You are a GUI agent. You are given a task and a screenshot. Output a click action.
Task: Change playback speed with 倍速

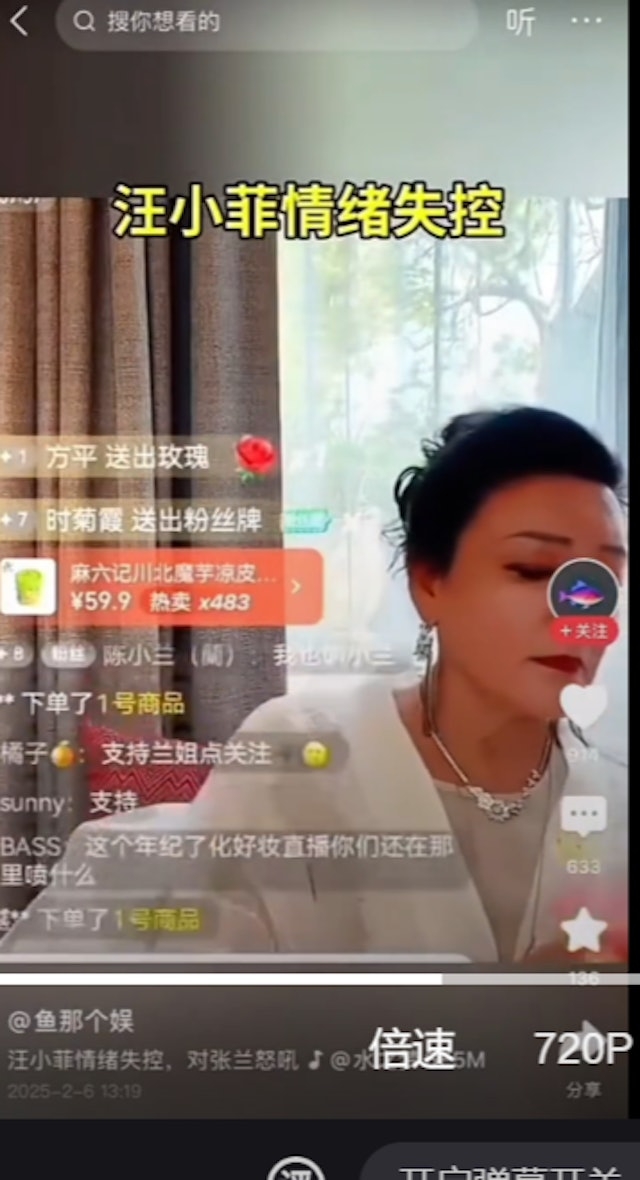coord(412,1049)
